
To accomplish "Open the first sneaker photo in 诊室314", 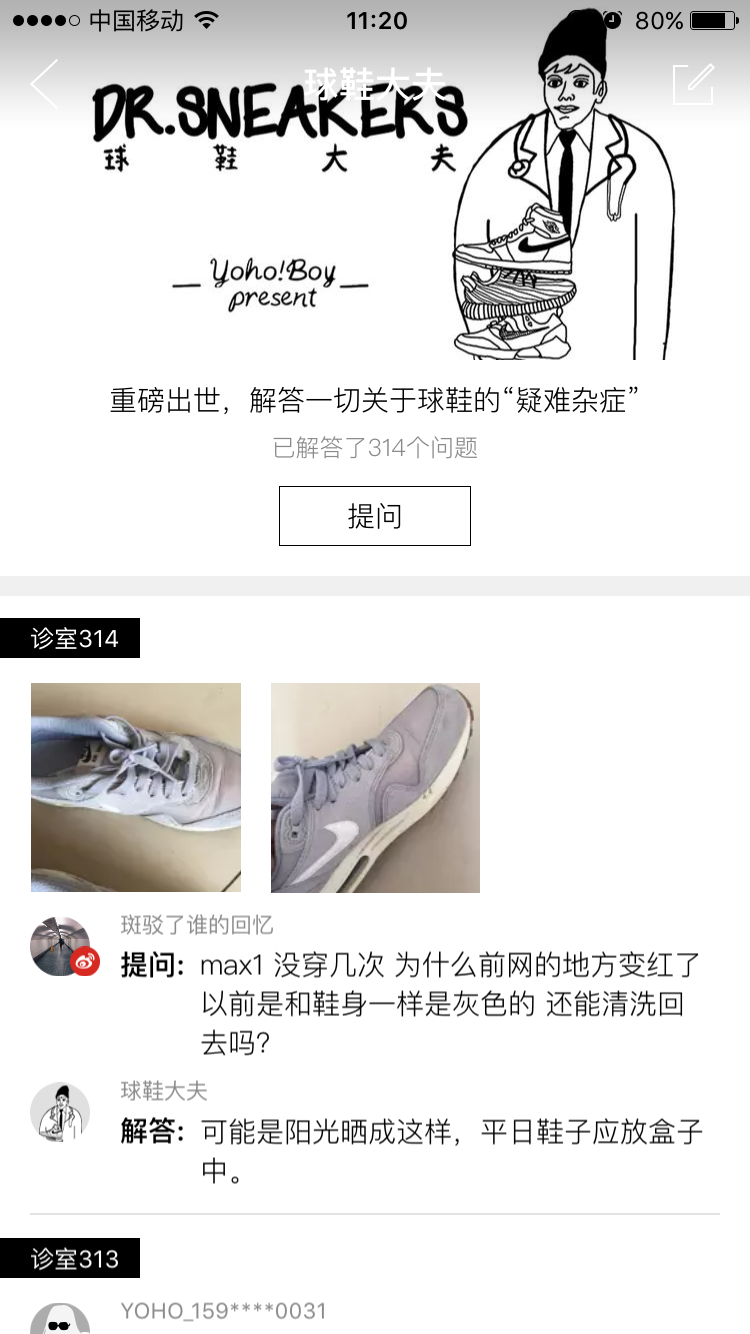I will (x=136, y=787).
